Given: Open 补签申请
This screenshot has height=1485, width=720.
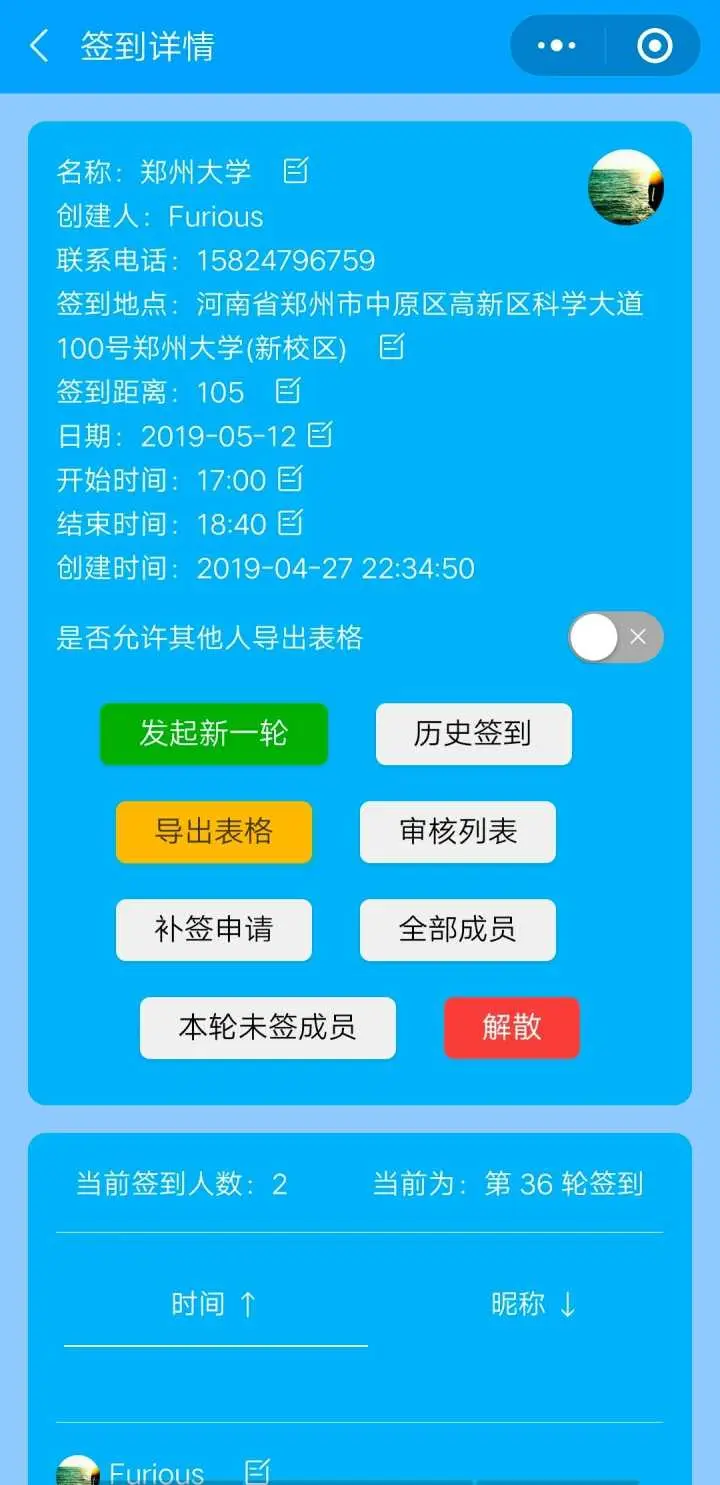Looking at the screenshot, I should [x=214, y=930].
